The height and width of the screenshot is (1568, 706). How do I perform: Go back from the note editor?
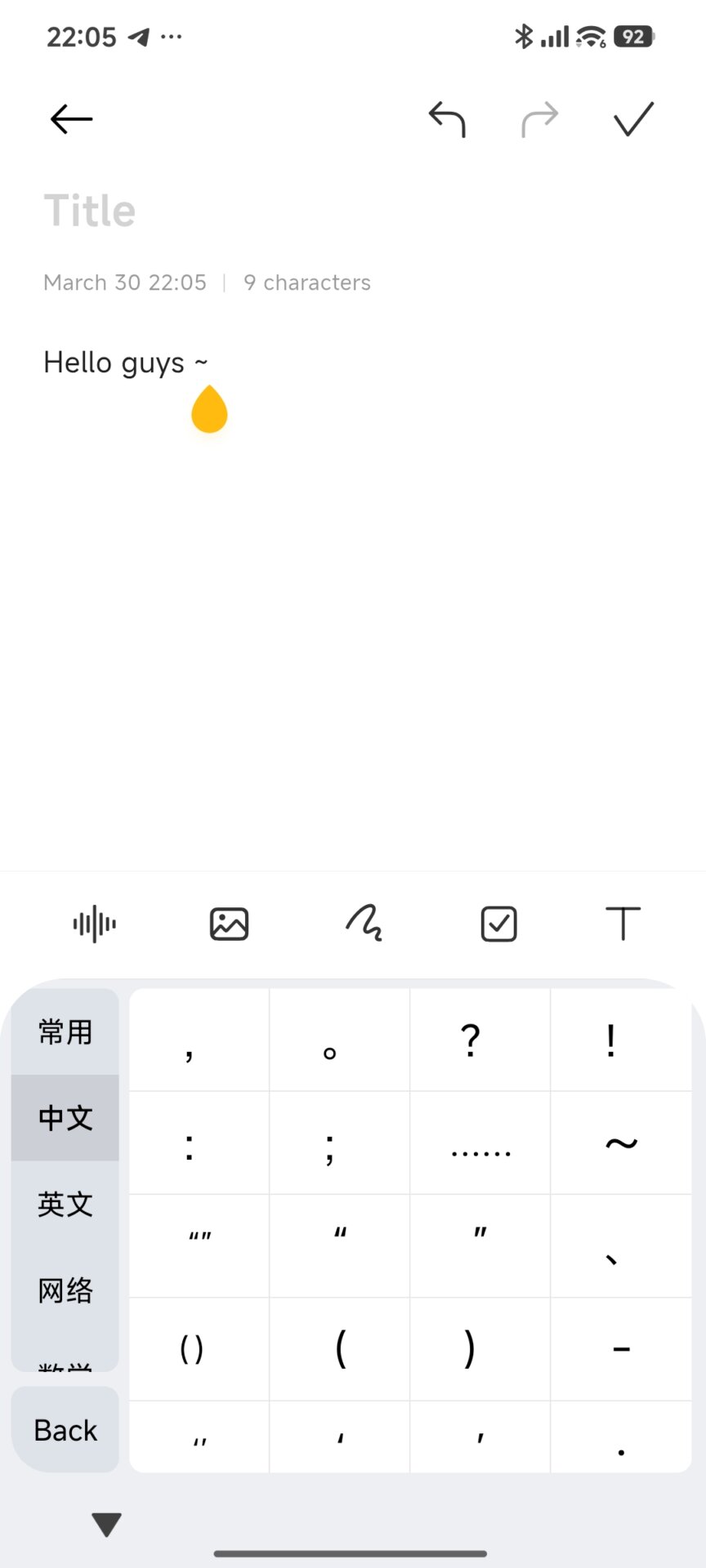[72, 119]
